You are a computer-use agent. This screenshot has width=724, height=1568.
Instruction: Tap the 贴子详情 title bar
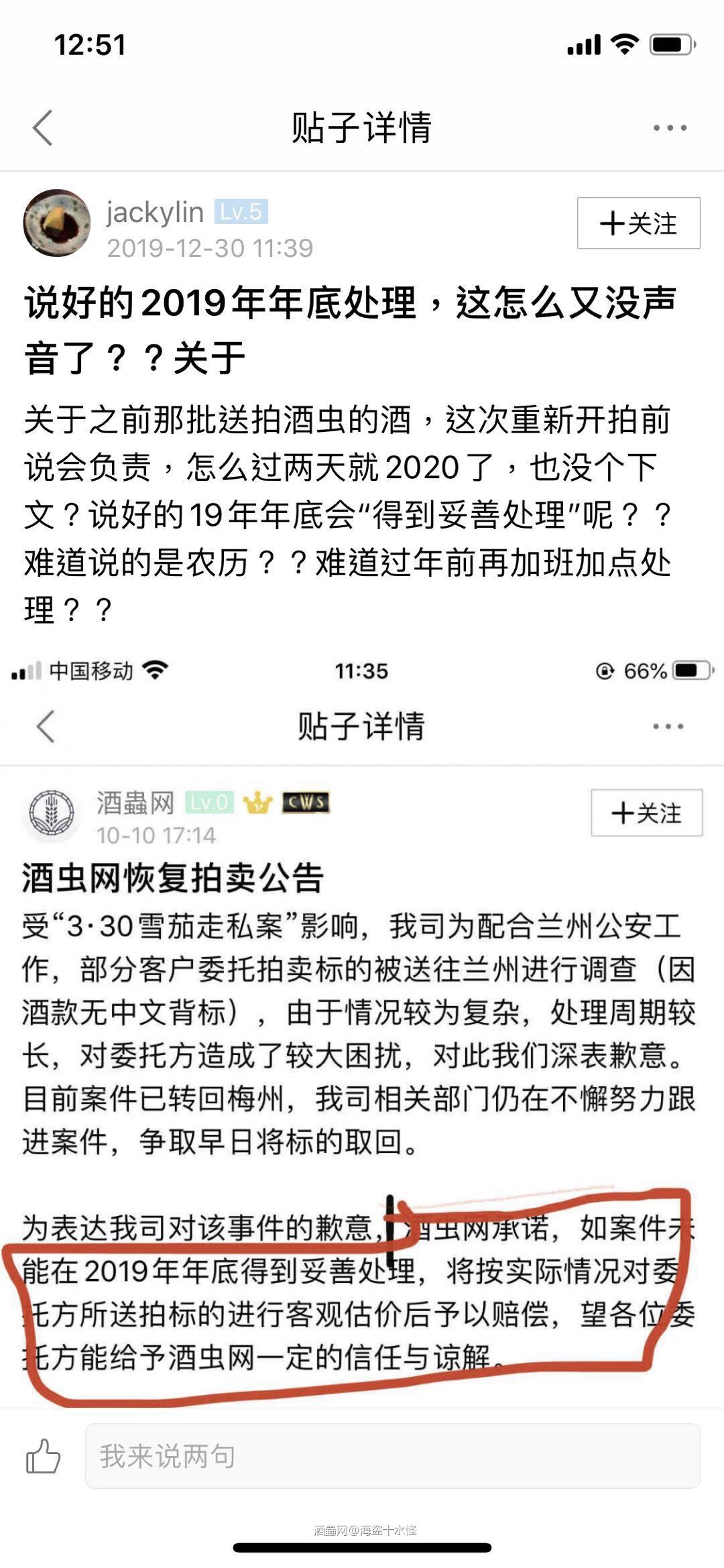(362, 129)
